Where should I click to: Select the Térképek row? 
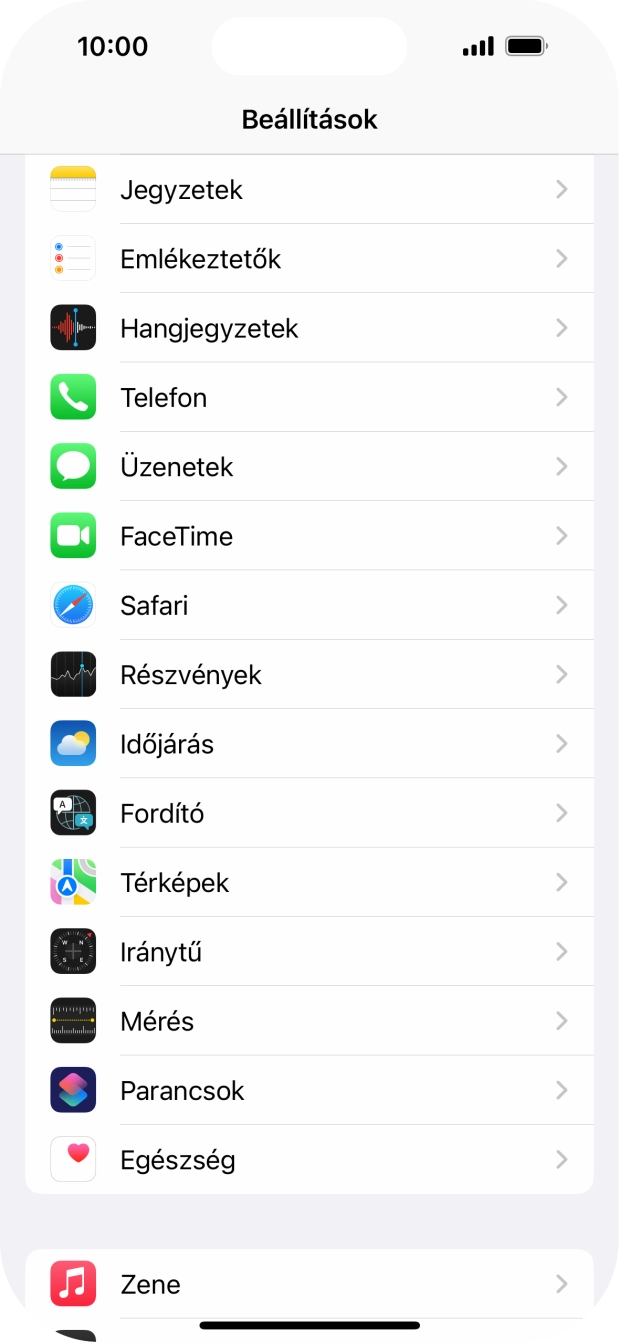[309, 883]
